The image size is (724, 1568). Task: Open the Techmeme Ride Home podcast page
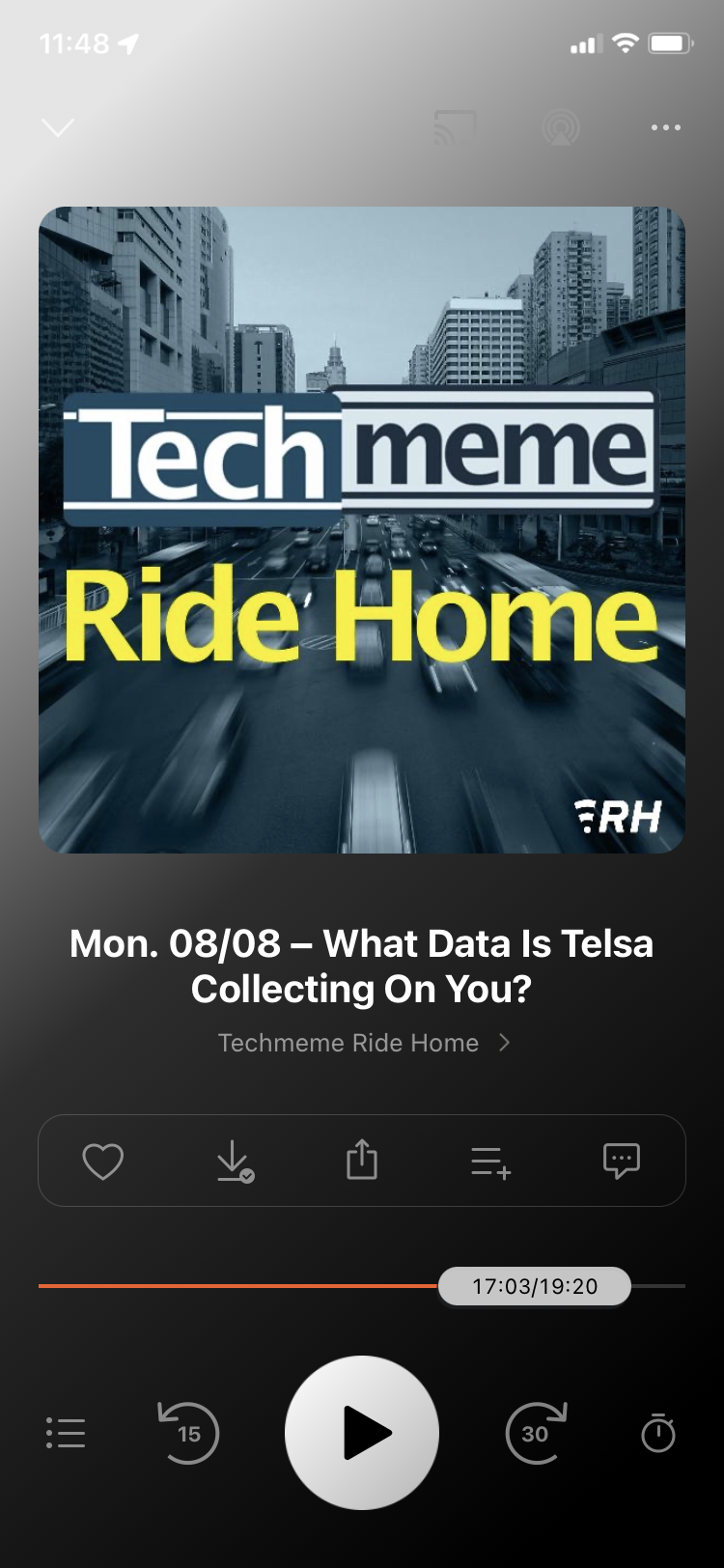click(363, 1043)
